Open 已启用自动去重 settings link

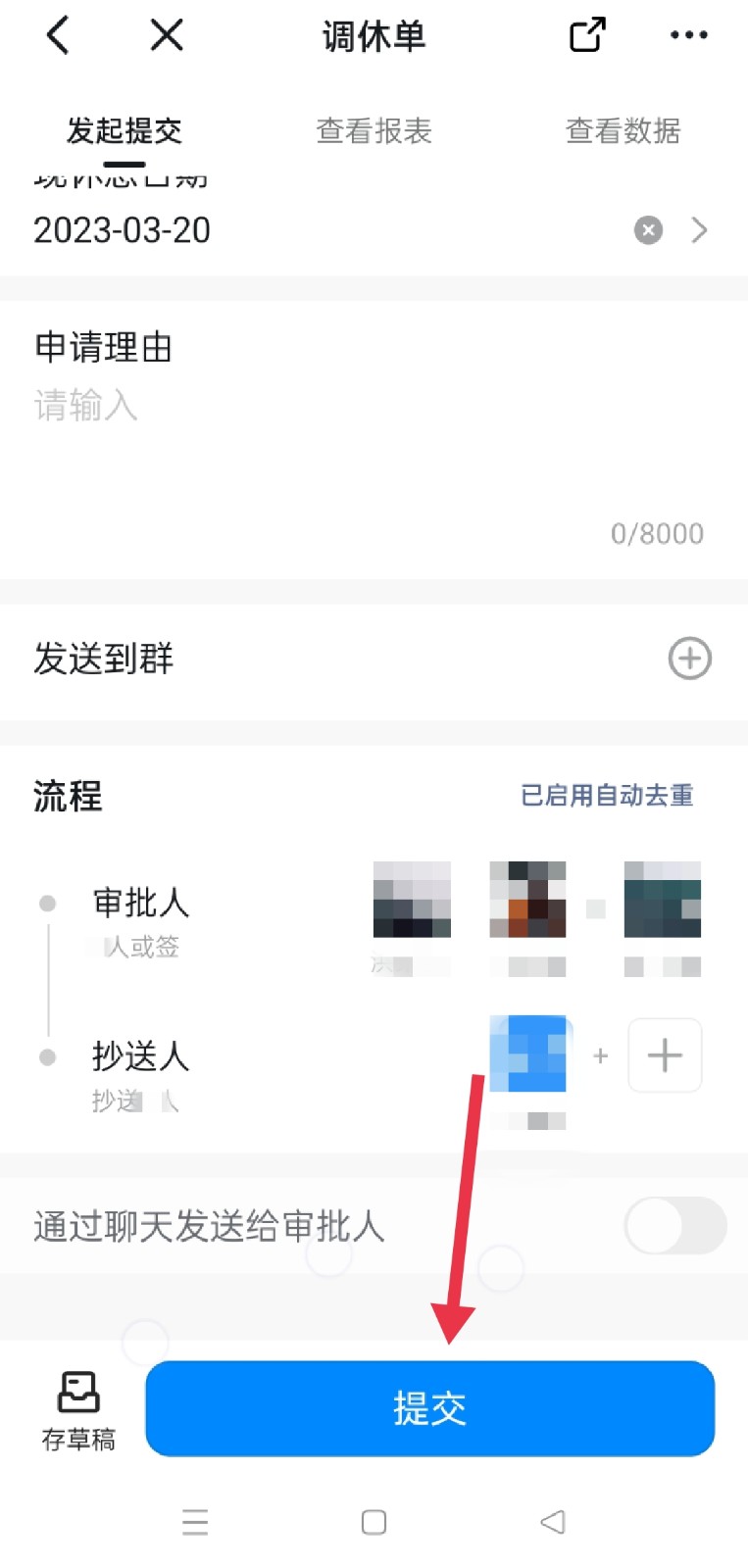(607, 795)
